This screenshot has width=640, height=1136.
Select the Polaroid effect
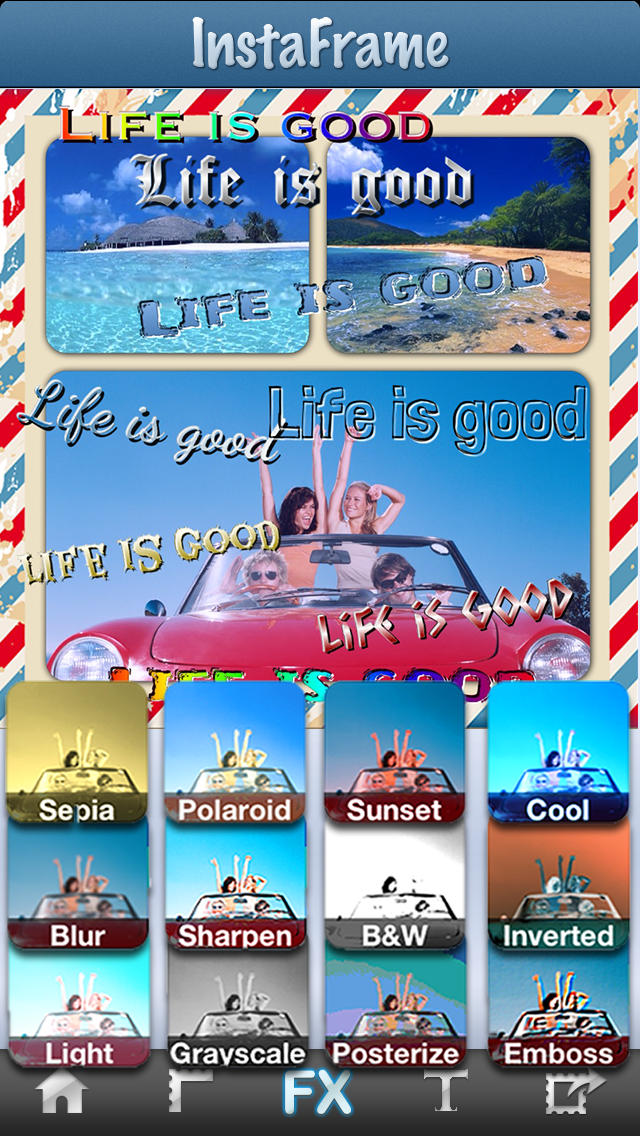tap(235, 753)
